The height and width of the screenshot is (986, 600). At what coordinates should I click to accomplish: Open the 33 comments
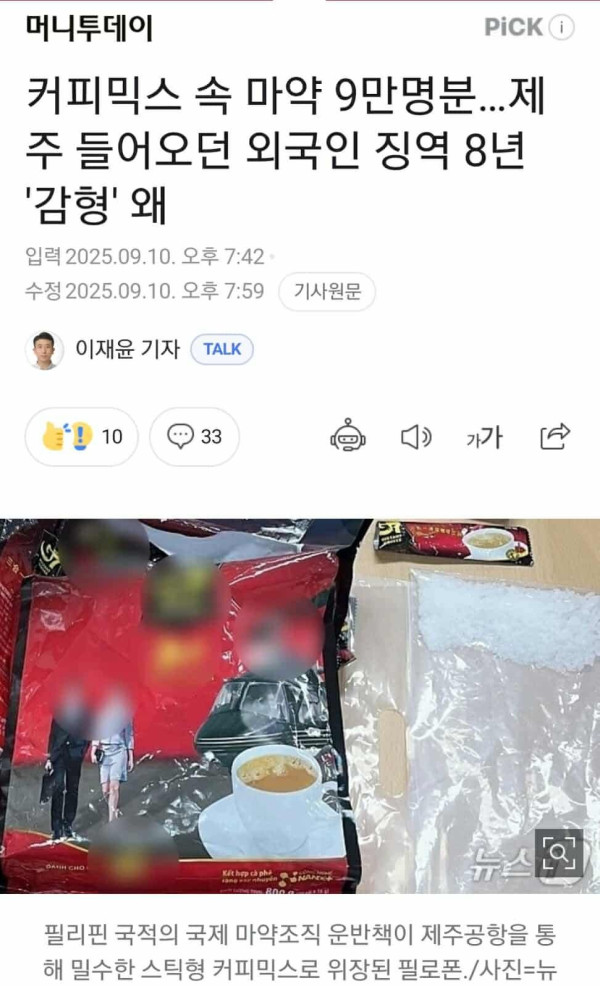[195, 436]
